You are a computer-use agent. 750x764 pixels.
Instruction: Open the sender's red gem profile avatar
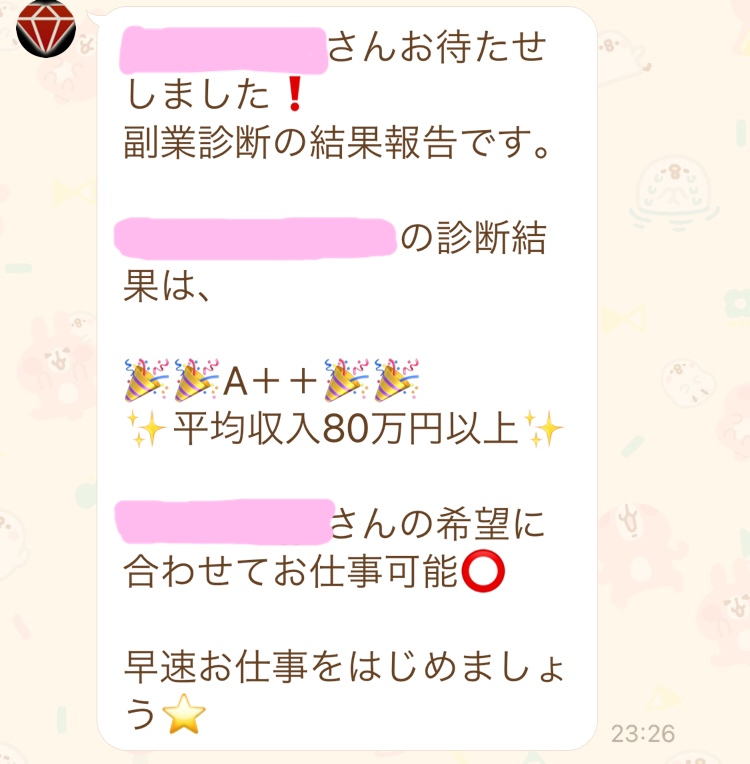click(47, 27)
